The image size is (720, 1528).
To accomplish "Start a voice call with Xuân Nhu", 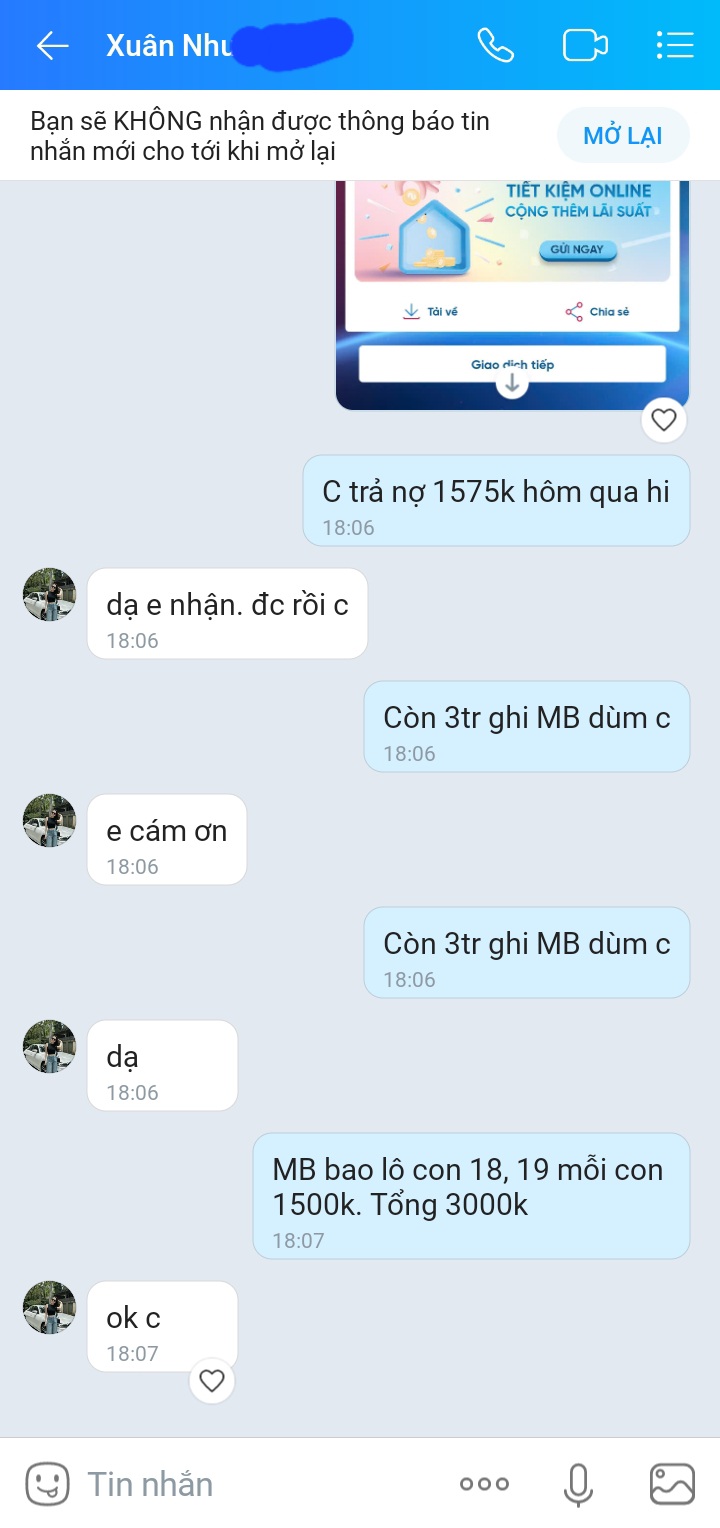I will (496, 45).
